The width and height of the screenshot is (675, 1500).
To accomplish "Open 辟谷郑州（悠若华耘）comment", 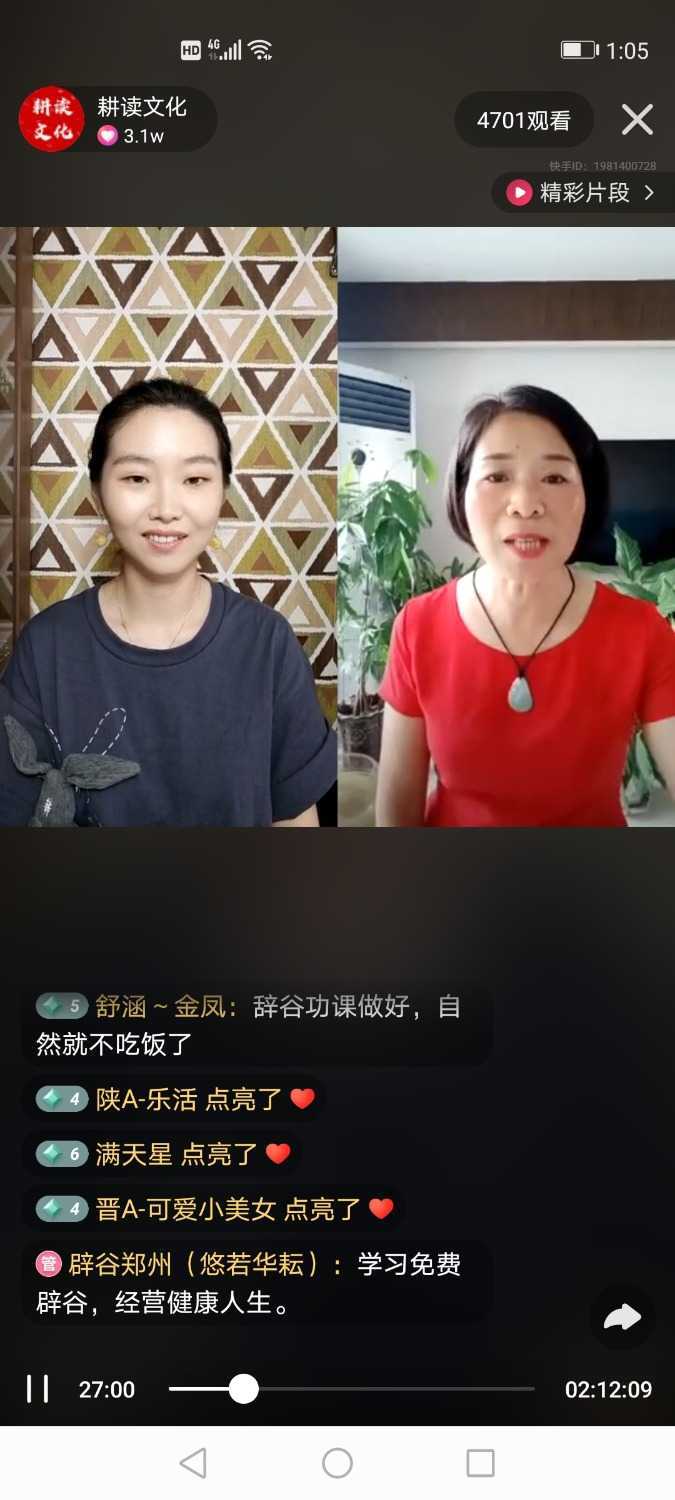I will pos(256,1283).
